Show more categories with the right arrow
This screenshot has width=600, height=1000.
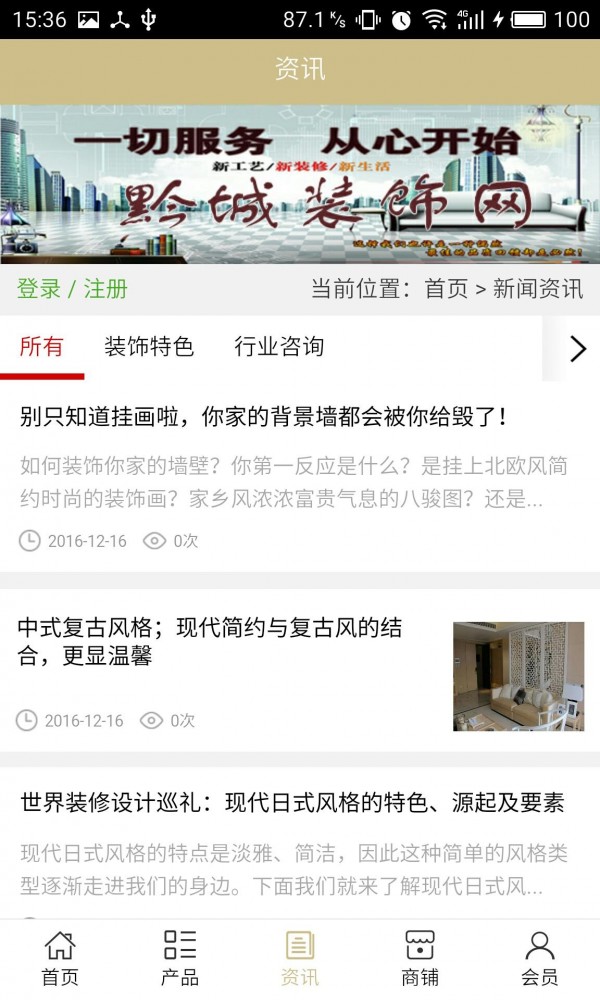tap(577, 348)
